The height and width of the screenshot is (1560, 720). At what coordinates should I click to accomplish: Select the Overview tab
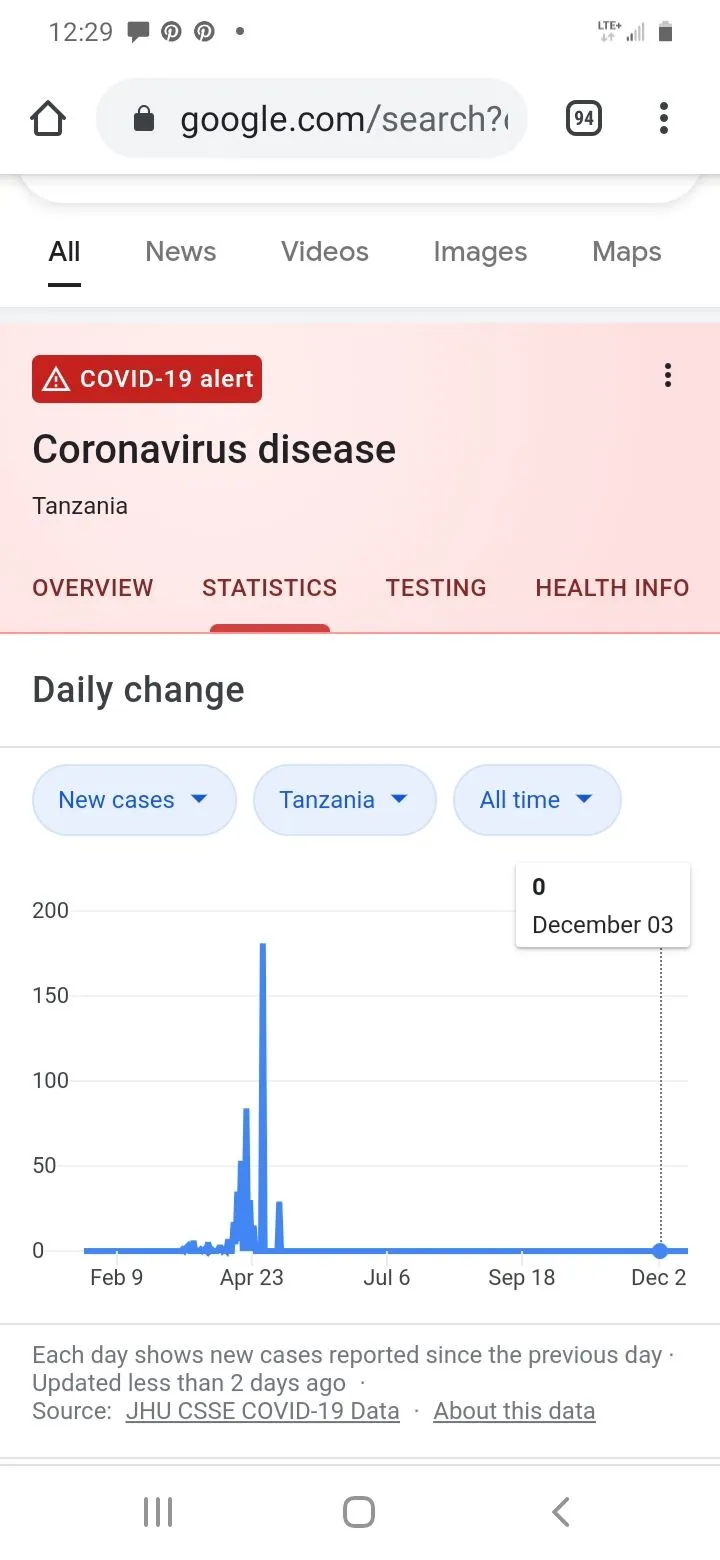click(x=93, y=588)
